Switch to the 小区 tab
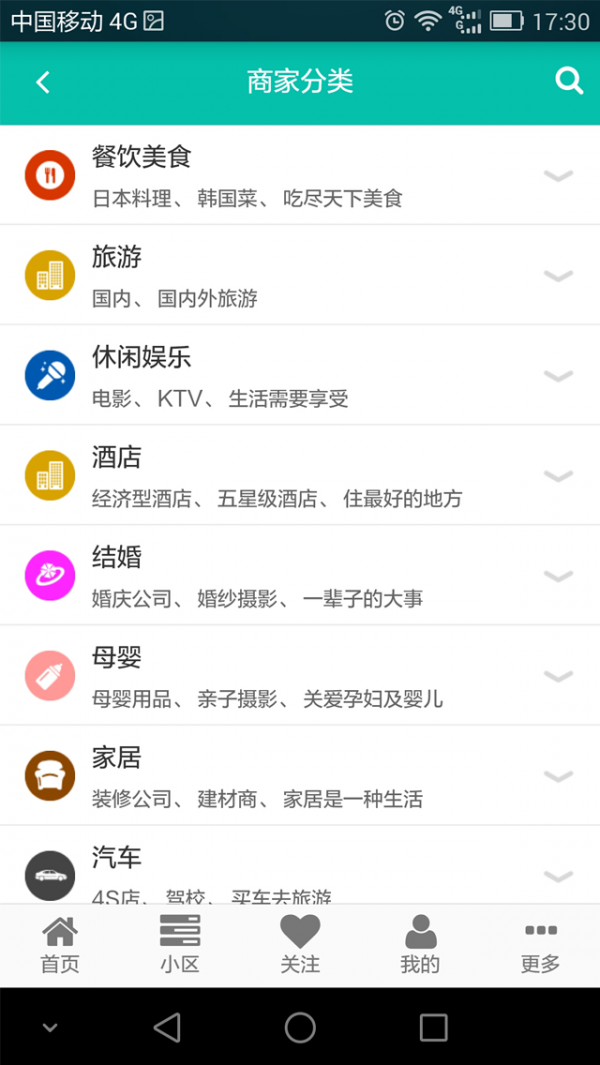 [x=180, y=945]
